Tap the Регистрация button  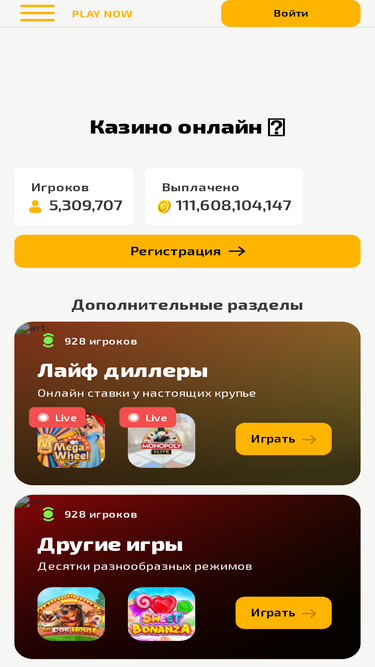pyautogui.click(x=188, y=251)
